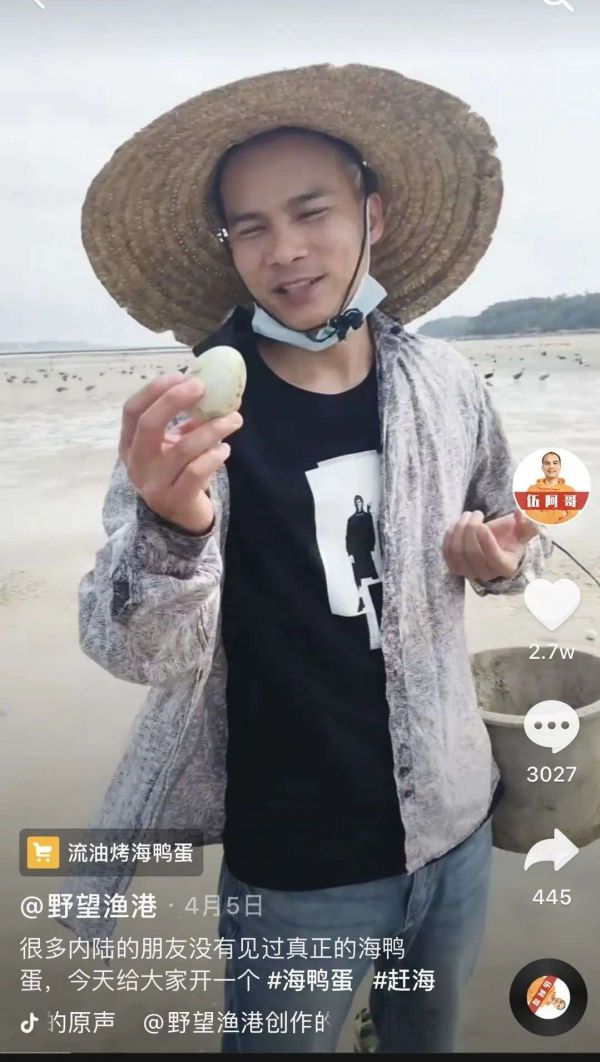Share this video via the arrow icon
This screenshot has height=1062, width=600.
[x=551, y=851]
